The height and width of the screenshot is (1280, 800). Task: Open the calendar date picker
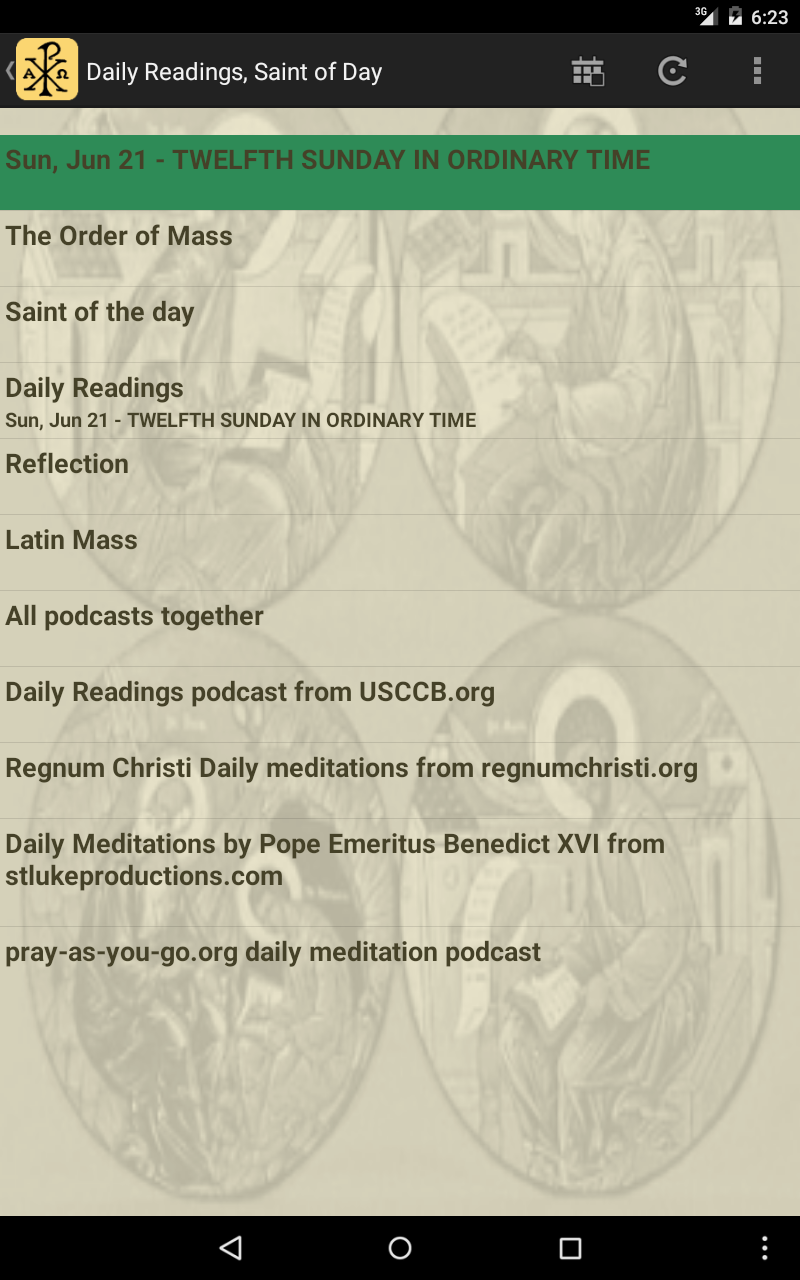click(588, 72)
